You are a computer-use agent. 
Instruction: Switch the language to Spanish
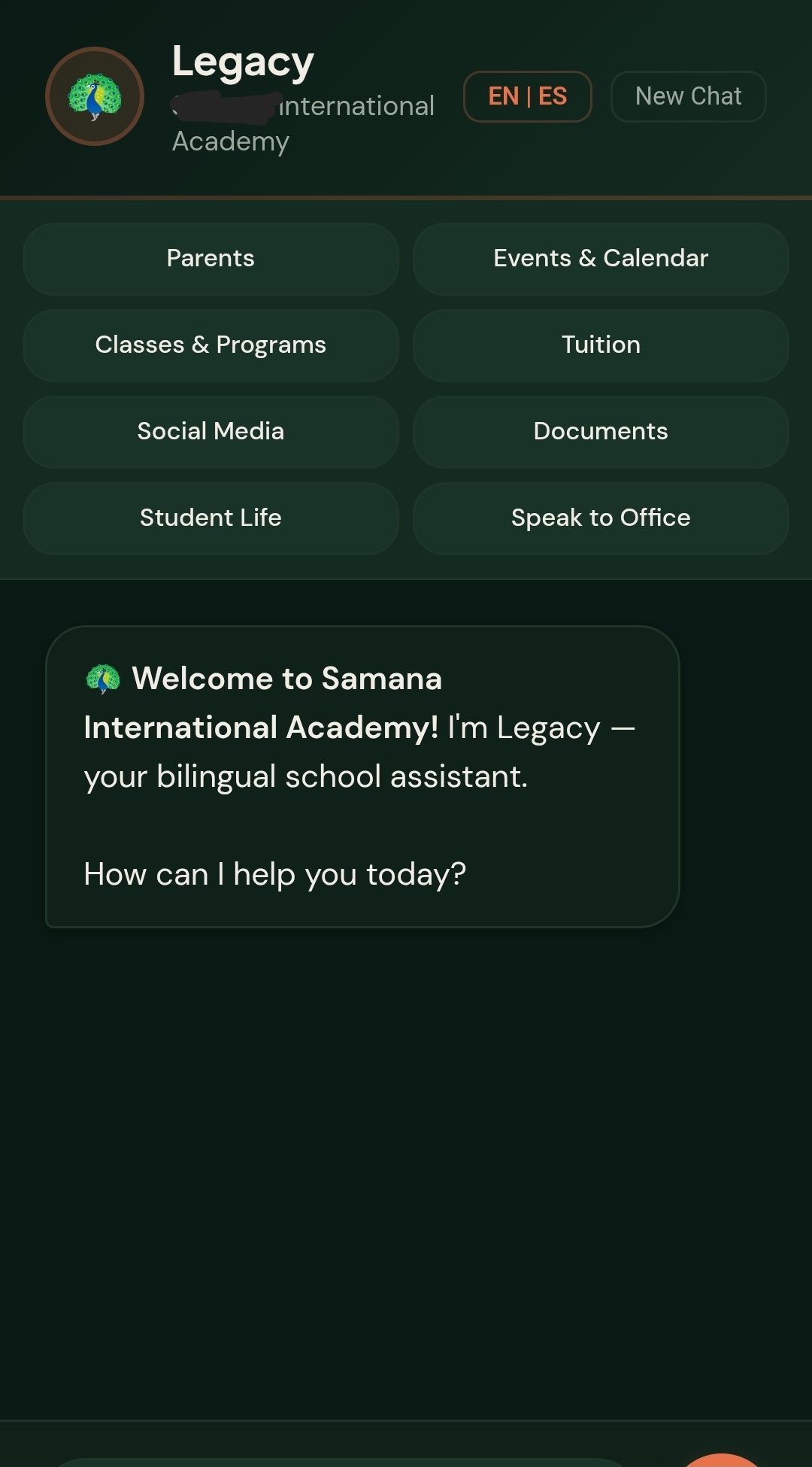pyautogui.click(x=551, y=96)
